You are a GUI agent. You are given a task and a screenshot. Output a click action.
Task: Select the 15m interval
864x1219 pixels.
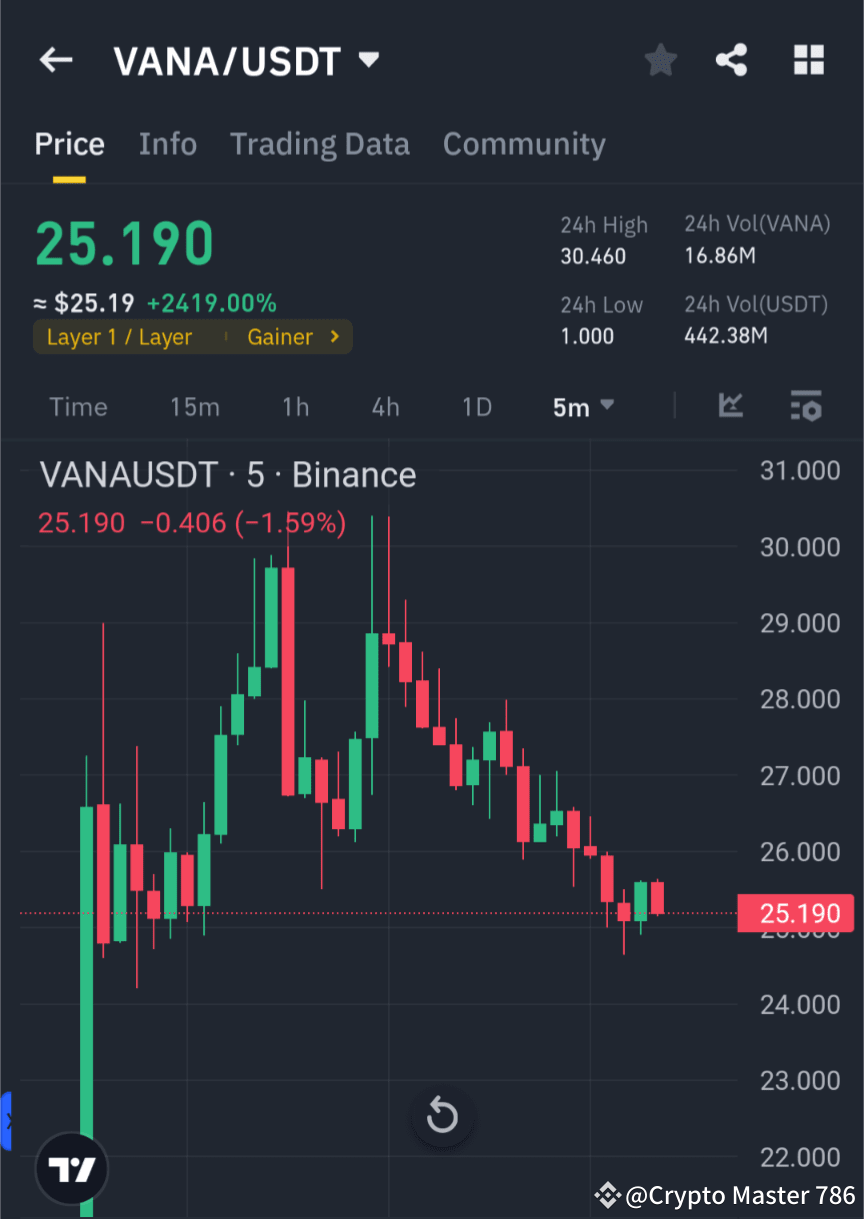pos(194,407)
